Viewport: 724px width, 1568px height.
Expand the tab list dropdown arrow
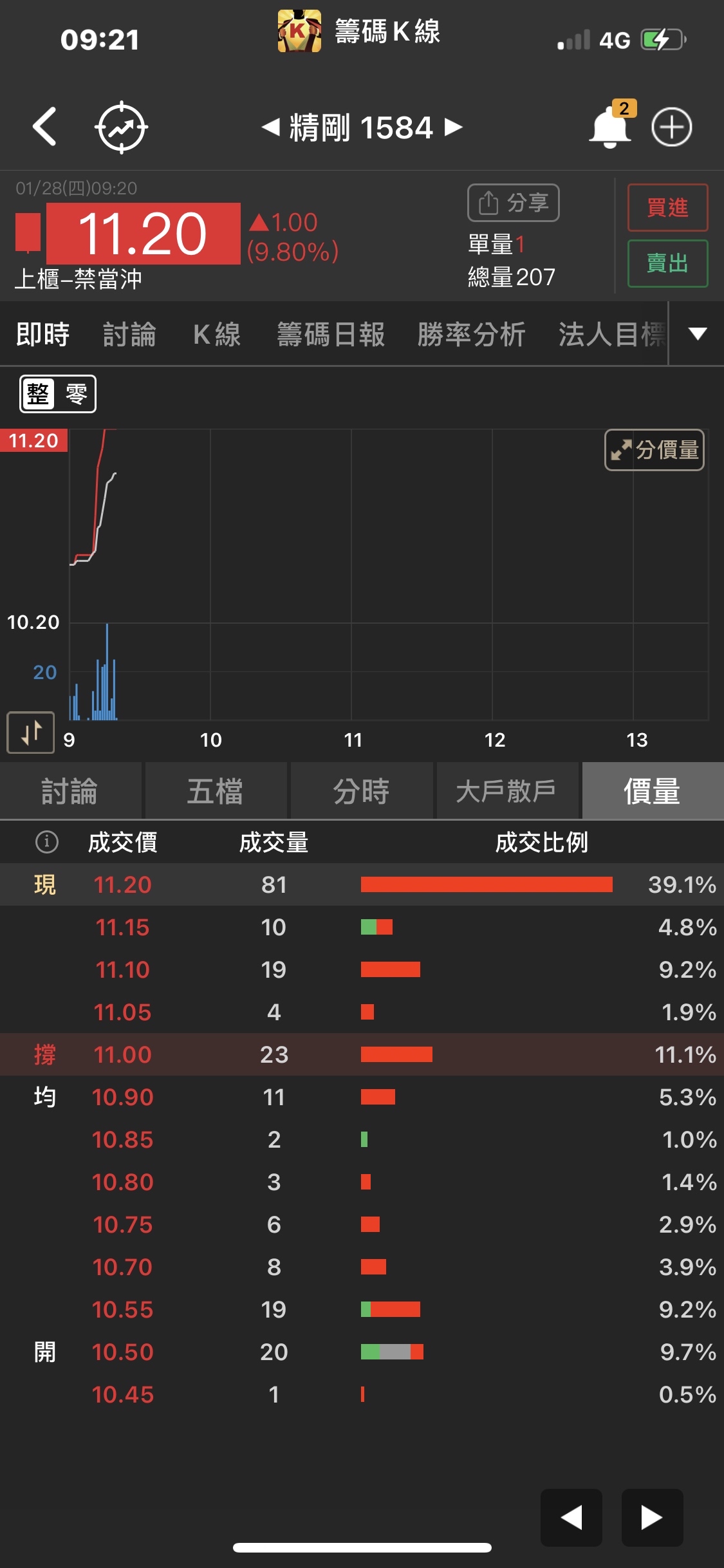tap(698, 333)
